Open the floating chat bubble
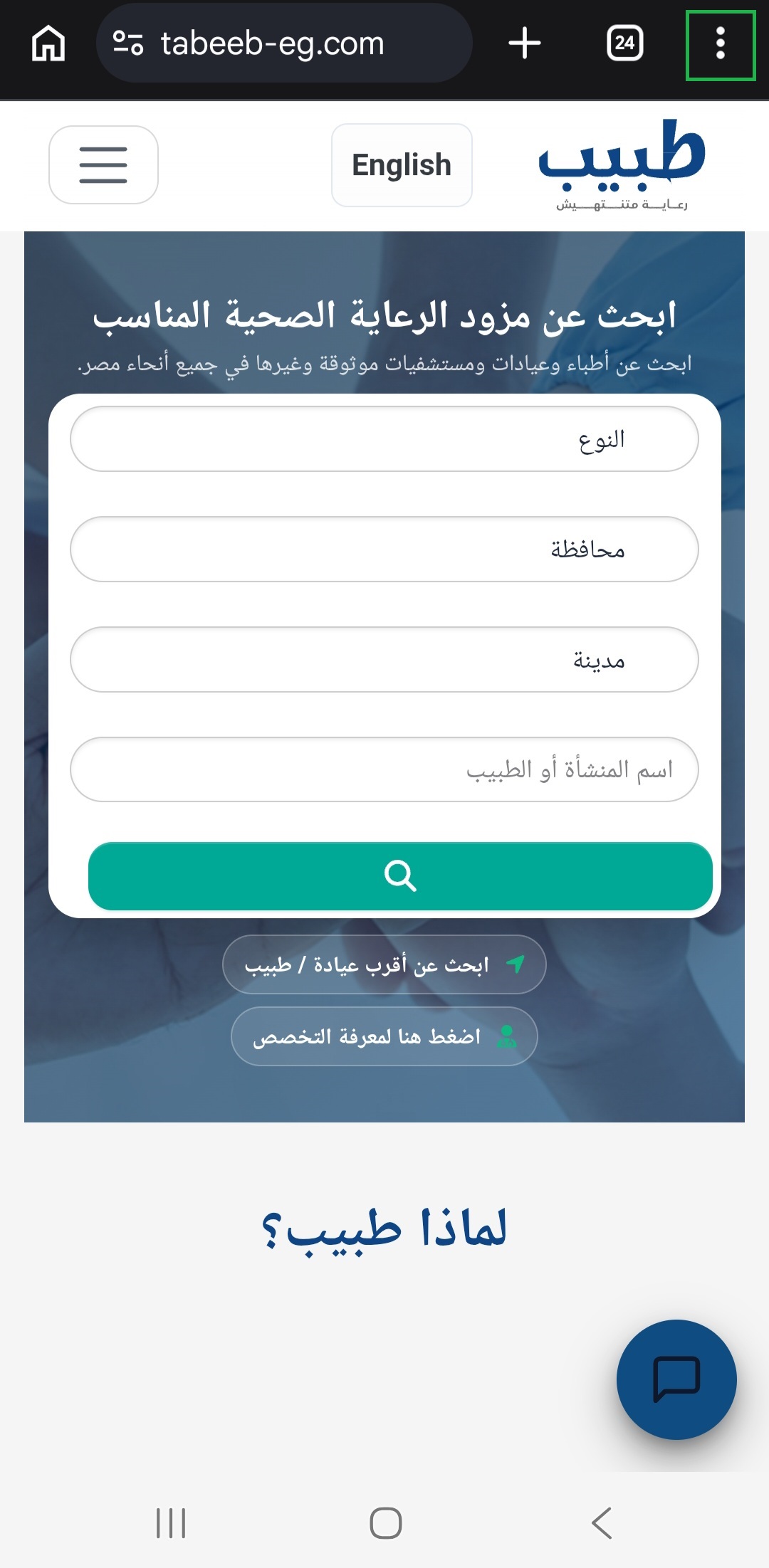Viewport: 769px width, 1568px height. (676, 1379)
